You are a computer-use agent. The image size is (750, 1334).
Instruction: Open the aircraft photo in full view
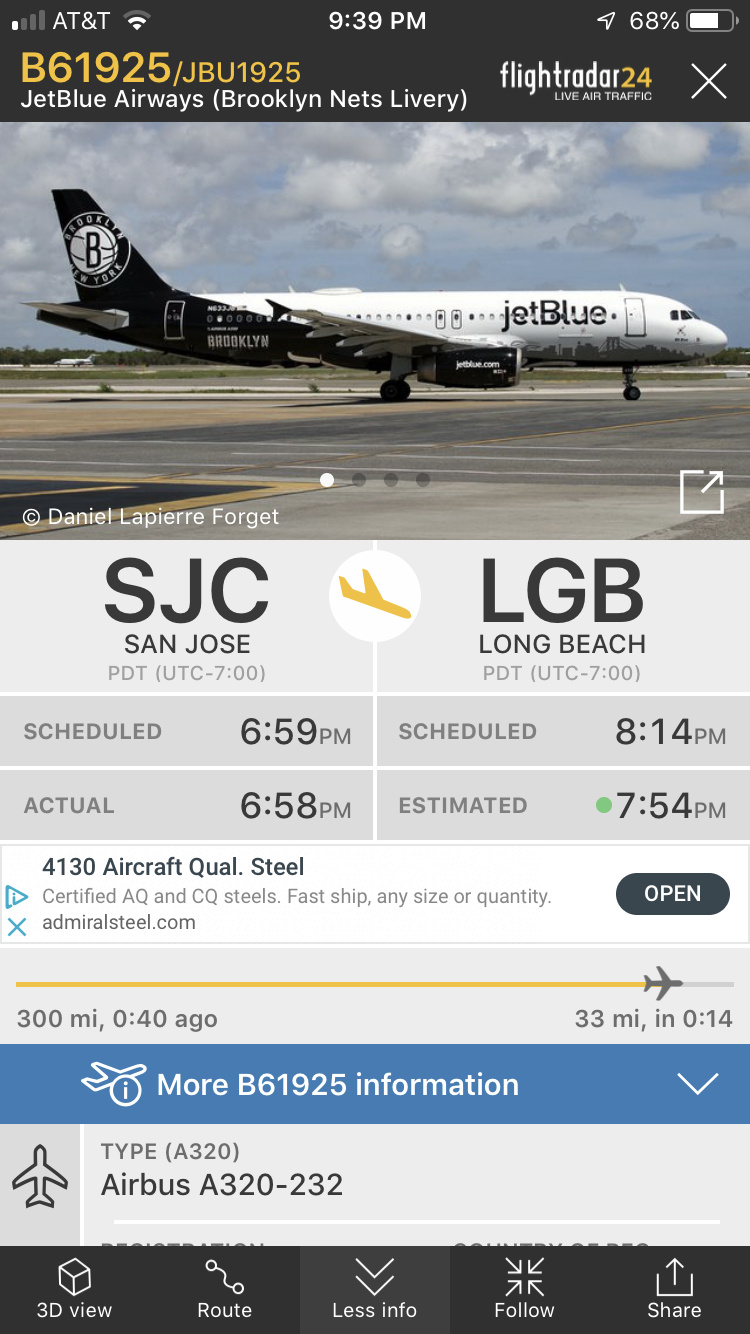(x=701, y=491)
